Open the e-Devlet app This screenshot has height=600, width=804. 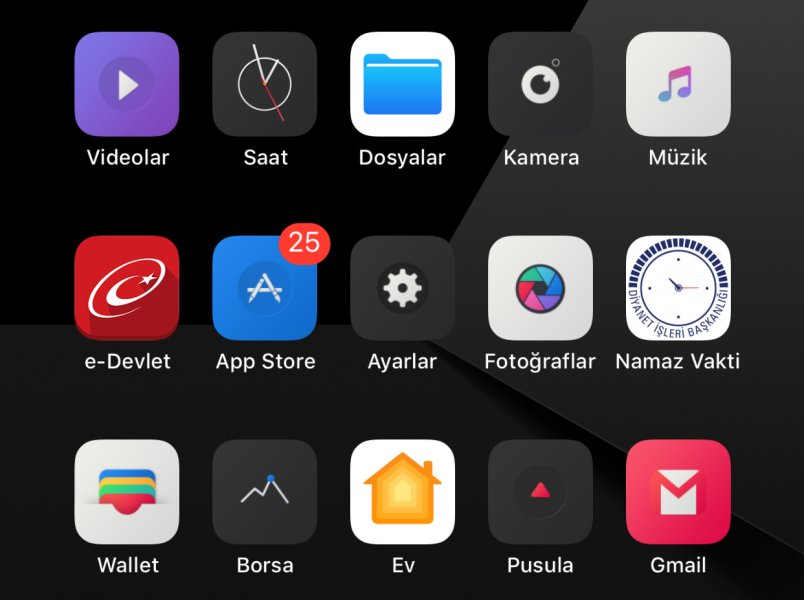coord(127,288)
